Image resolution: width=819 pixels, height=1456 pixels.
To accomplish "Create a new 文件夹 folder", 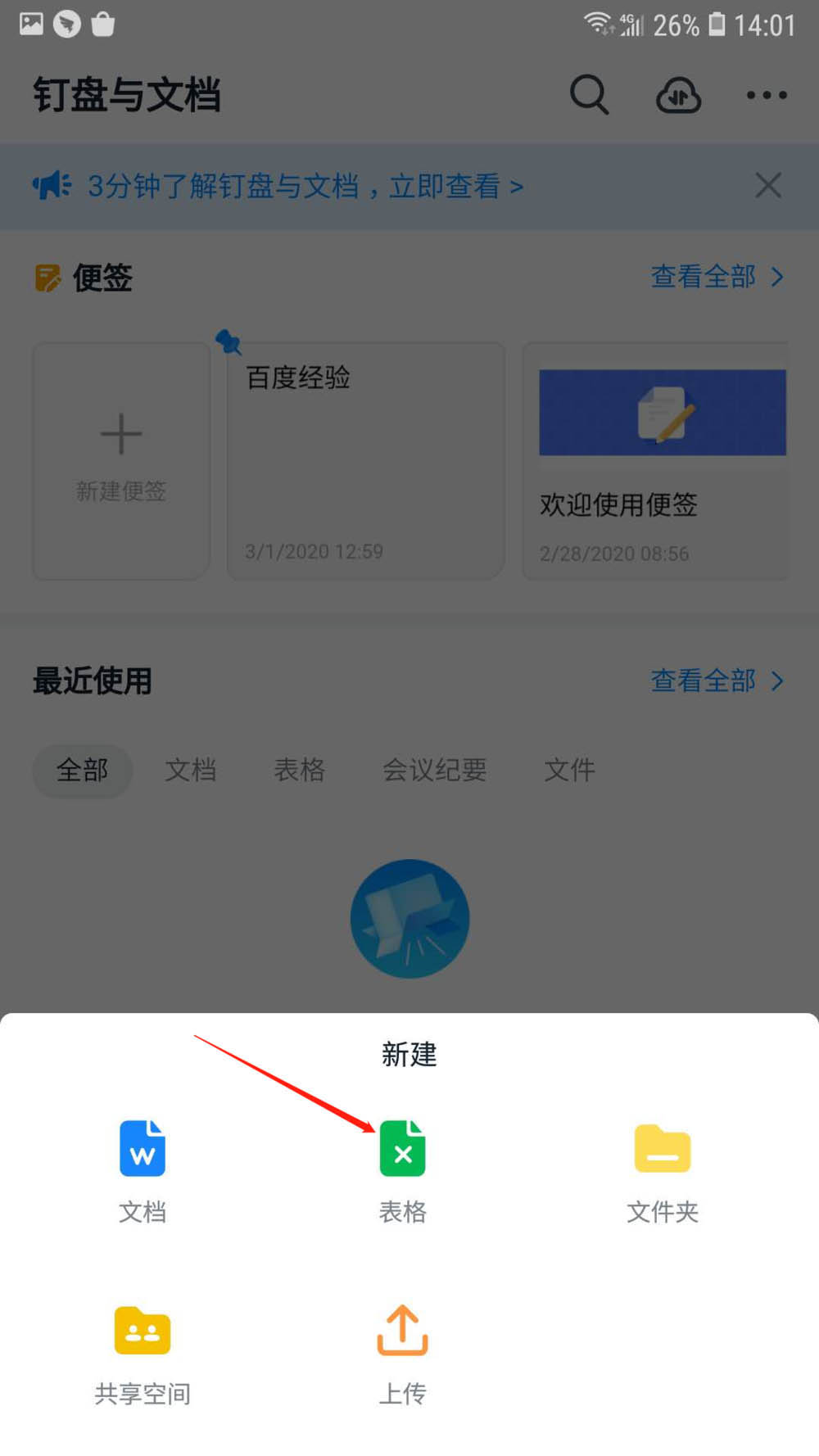I will 662,1168.
